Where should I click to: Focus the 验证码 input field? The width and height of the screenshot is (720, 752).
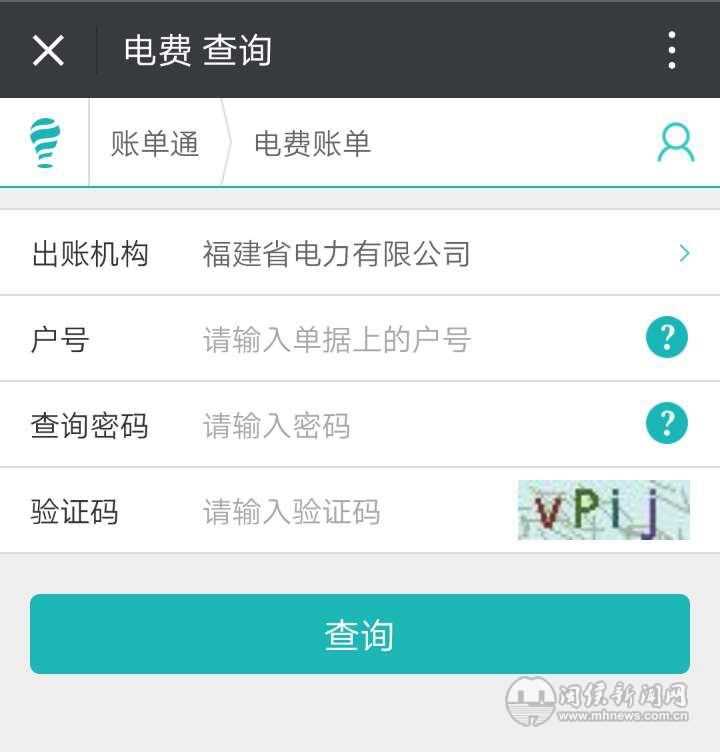coord(350,512)
